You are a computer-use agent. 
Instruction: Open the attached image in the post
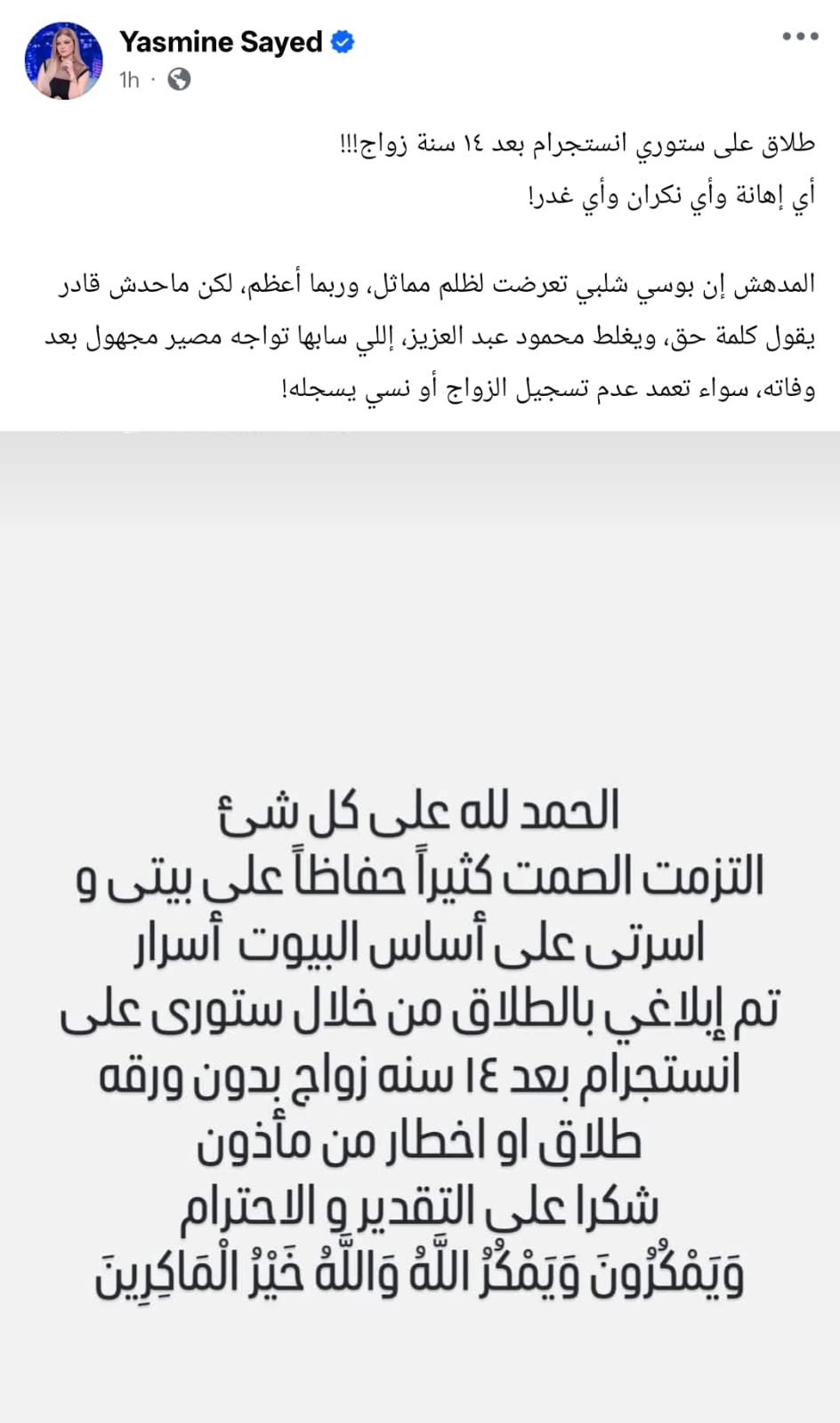point(420,926)
